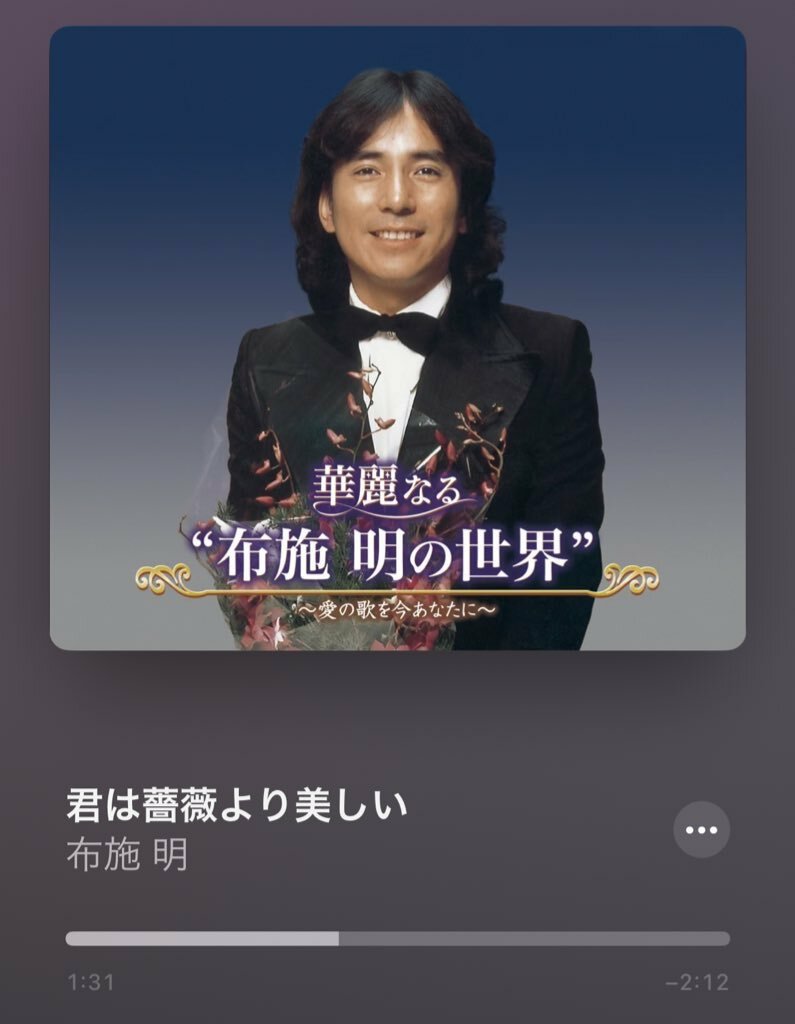Open the more options ellipsis button

701,830
